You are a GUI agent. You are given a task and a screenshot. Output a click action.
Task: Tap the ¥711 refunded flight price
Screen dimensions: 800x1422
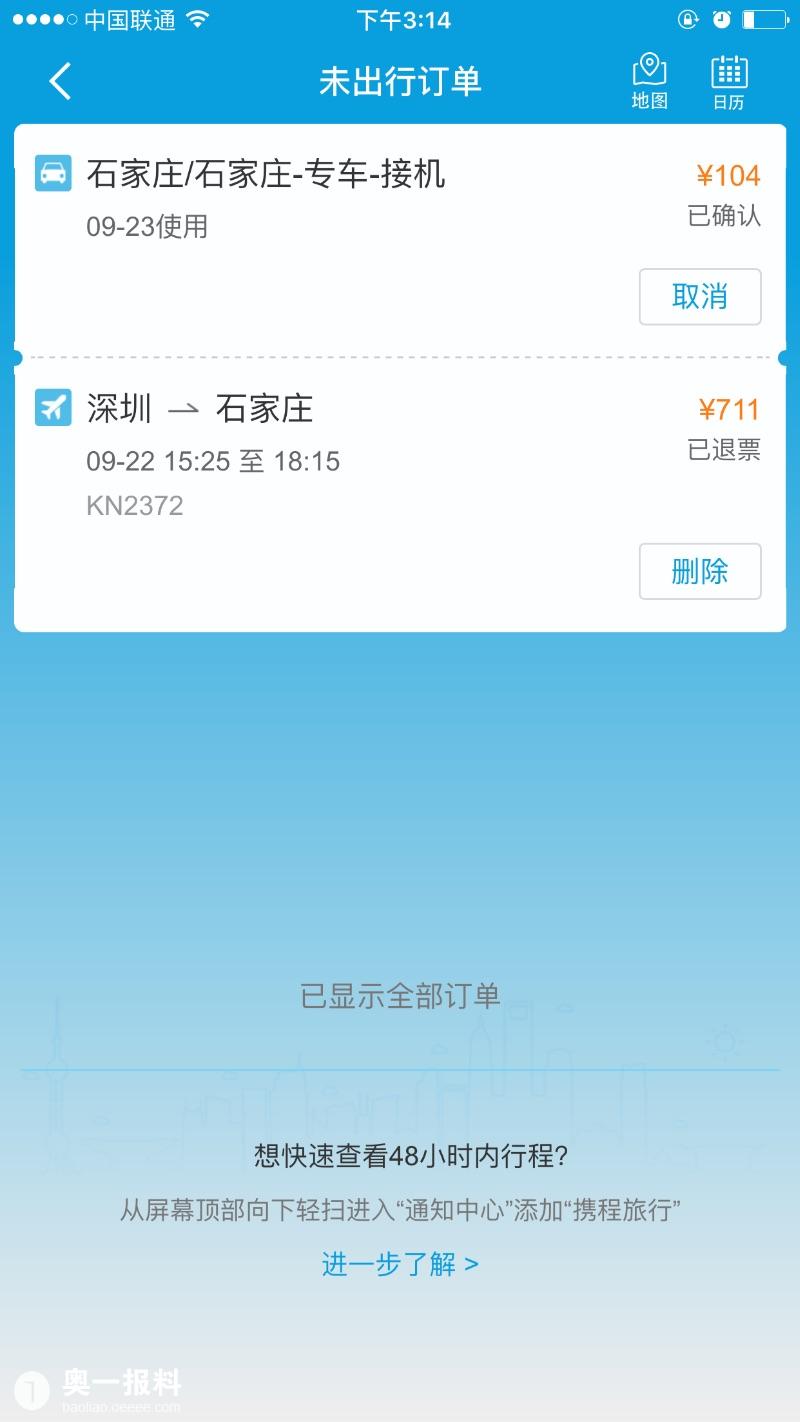tap(727, 407)
